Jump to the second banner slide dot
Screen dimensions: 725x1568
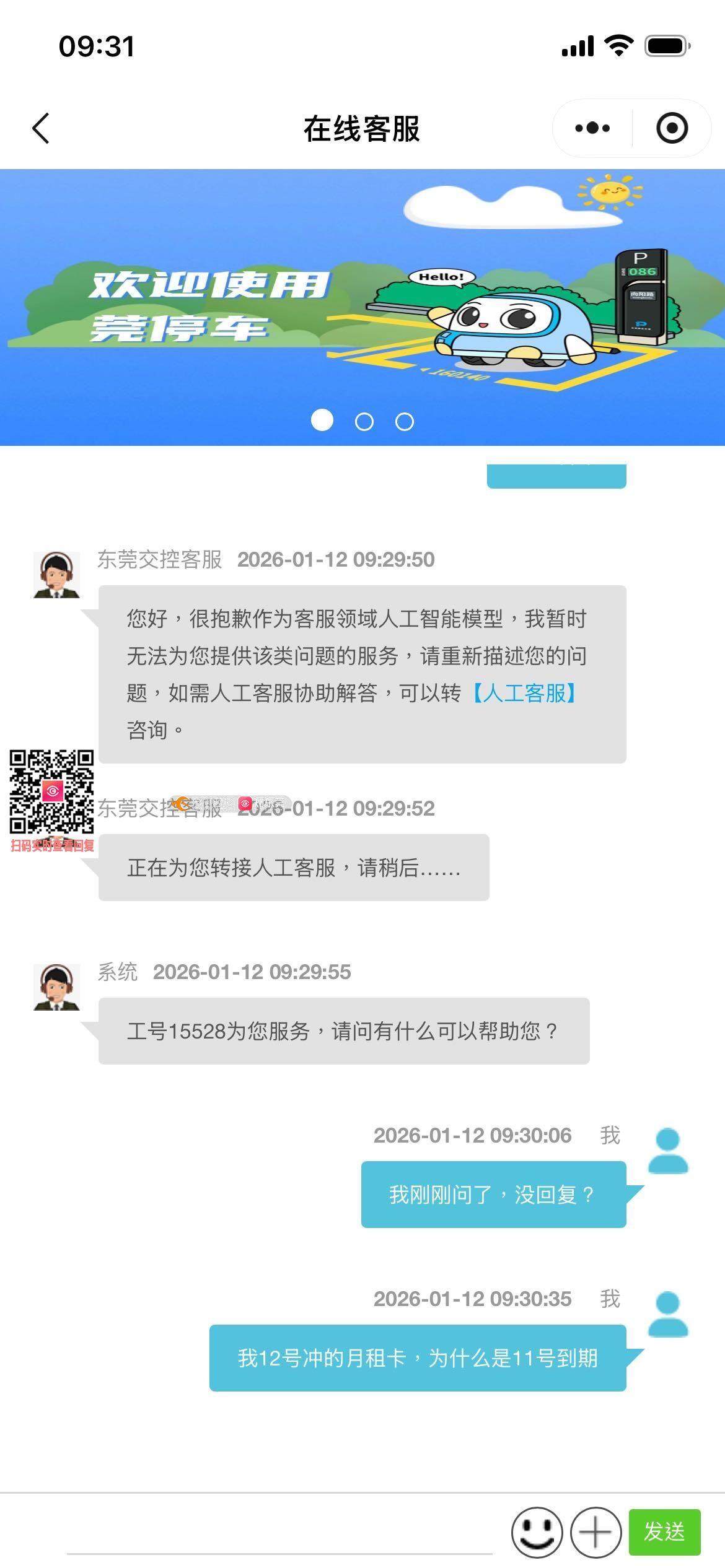click(x=364, y=422)
